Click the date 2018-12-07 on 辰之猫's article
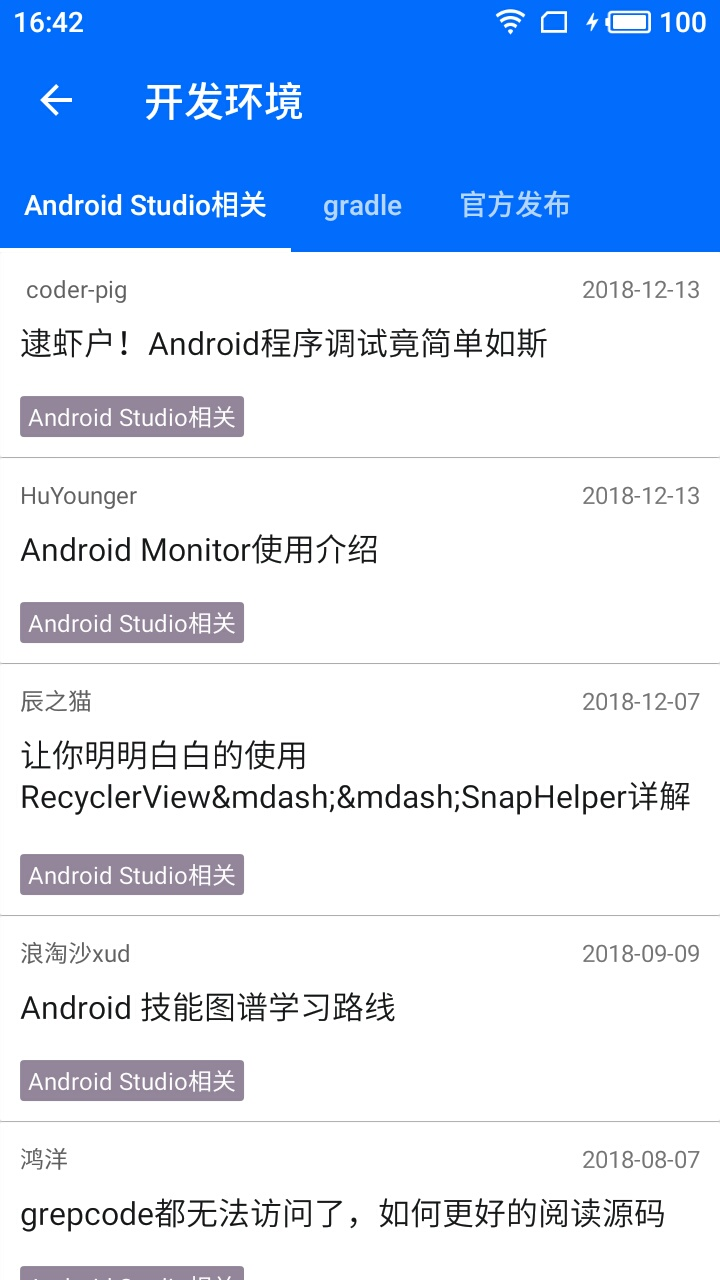Image resolution: width=720 pixels, height=1280 pixels. coord(639,701)
